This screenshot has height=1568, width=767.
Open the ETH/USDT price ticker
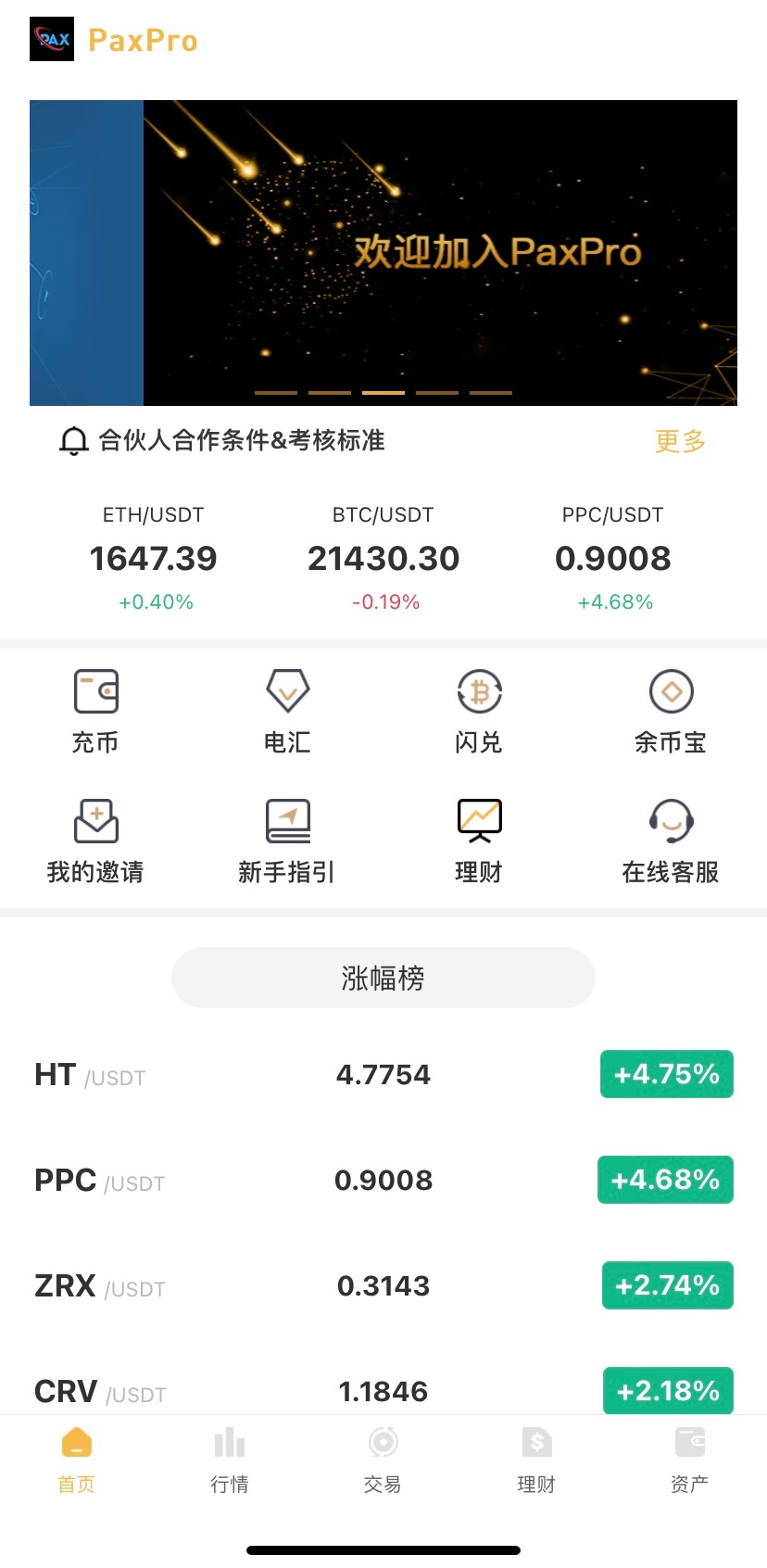tap(154, 559)
